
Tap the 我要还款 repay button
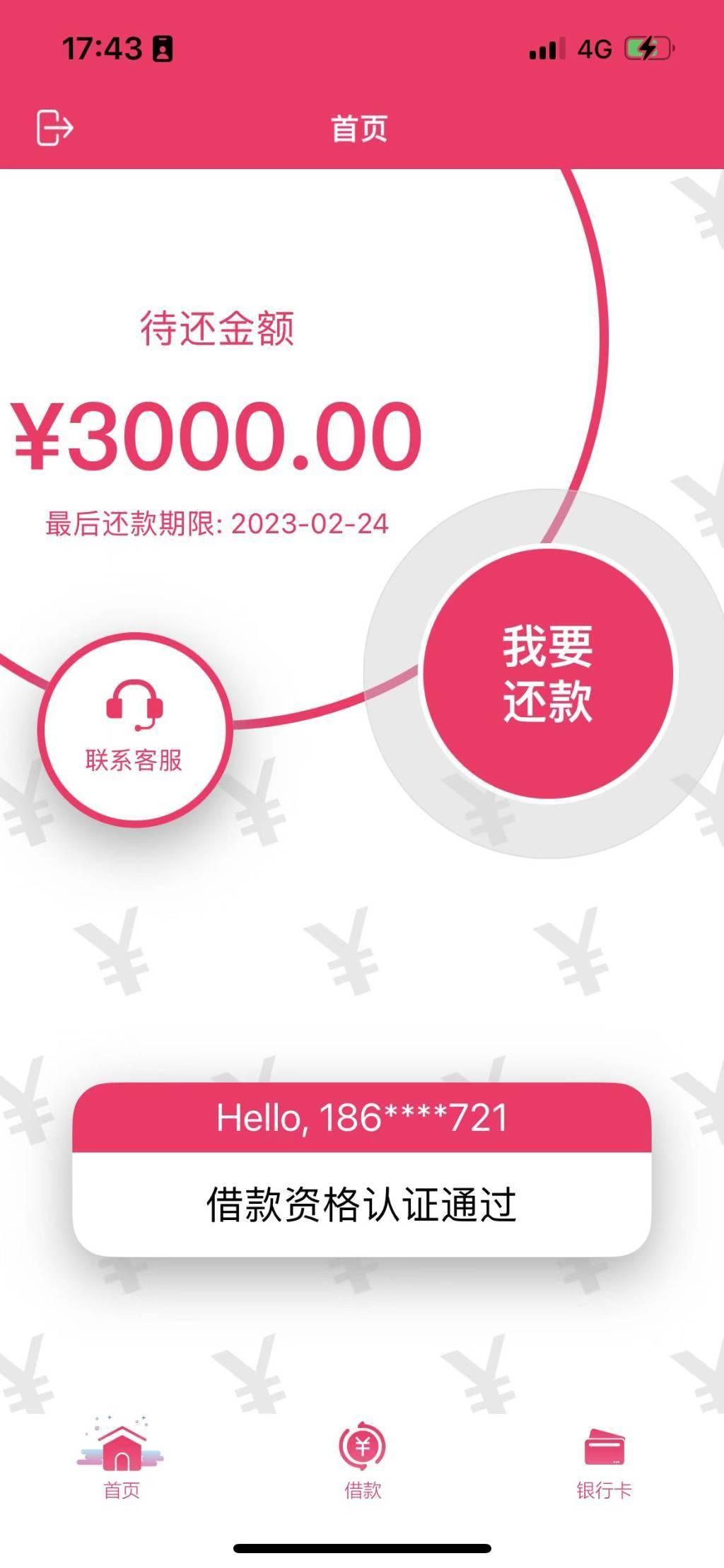tap(547, 673)
